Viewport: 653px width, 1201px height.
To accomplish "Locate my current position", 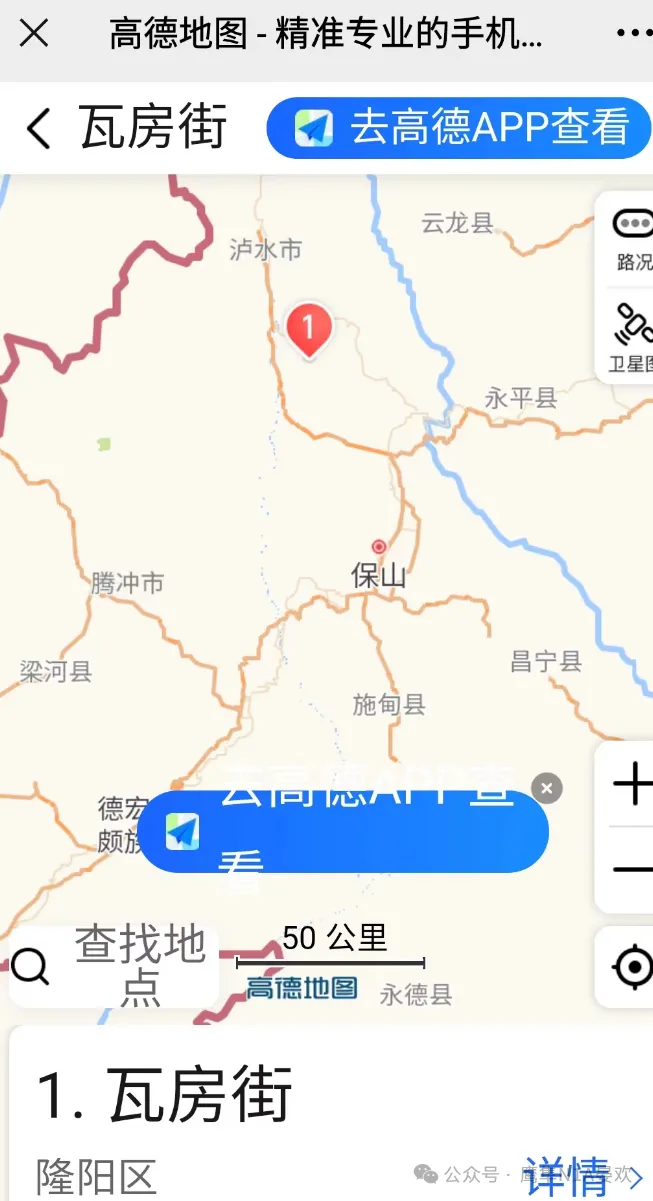I will [x=632, y=966].
